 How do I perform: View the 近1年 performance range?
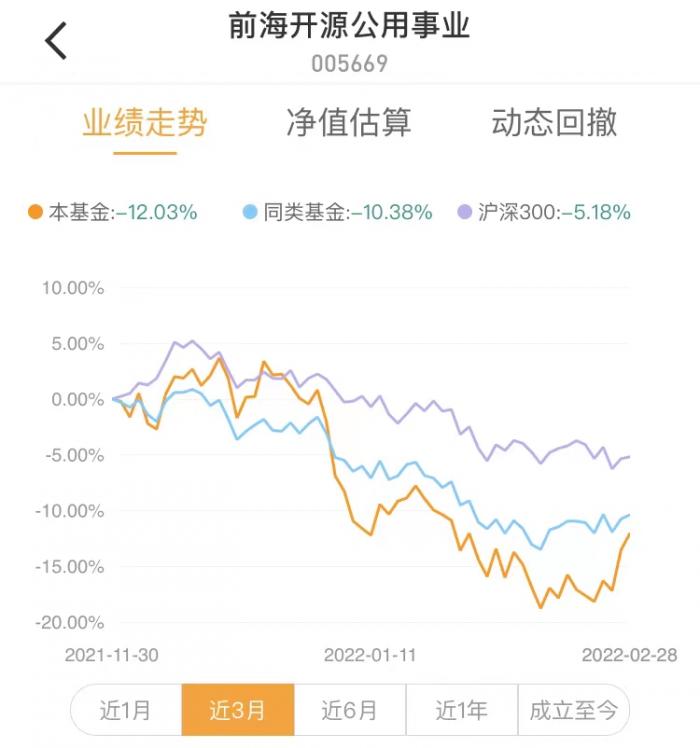462,711
